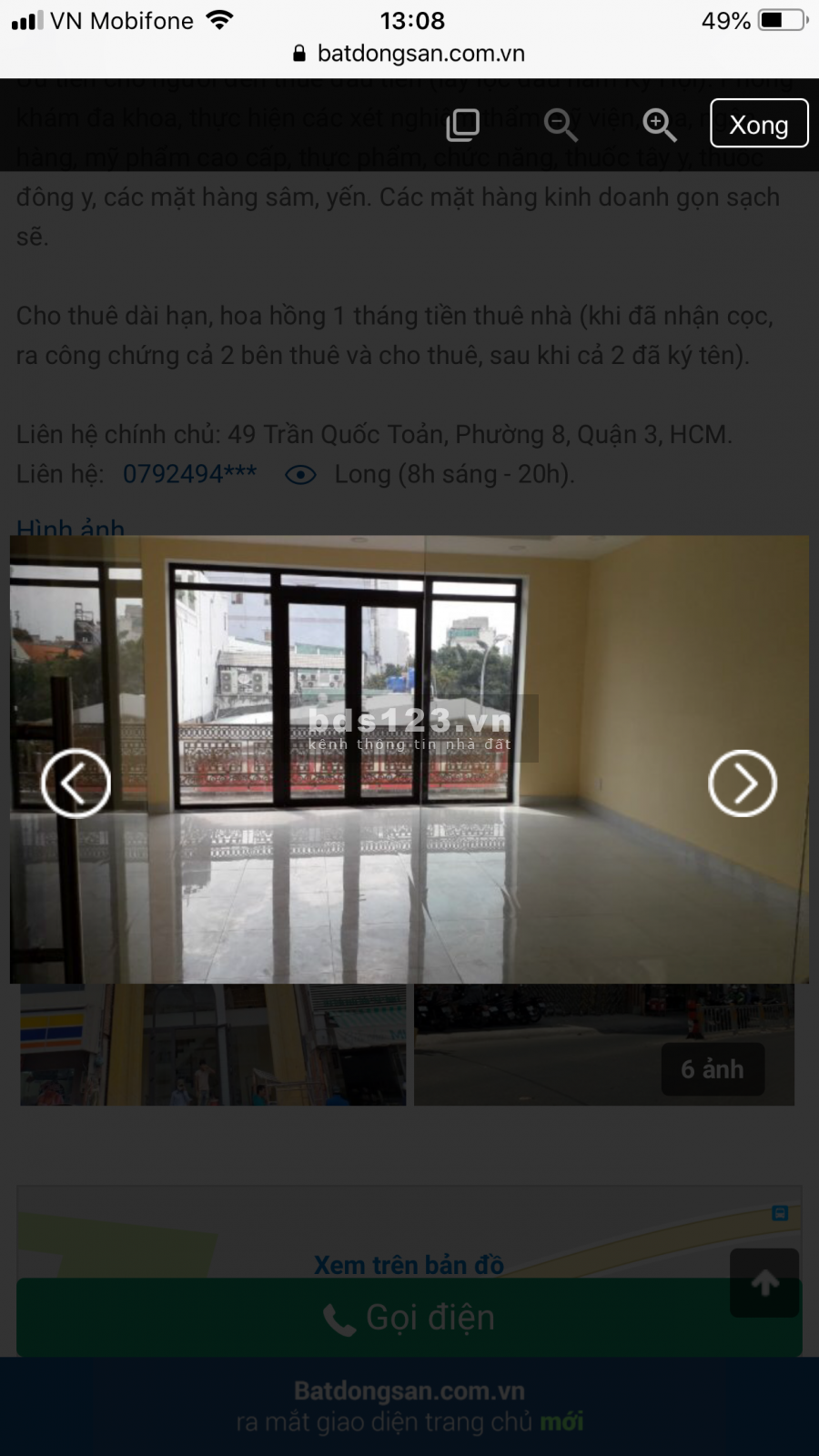Jump back to top of page
The height and width of the screenshot is (1456, 819).
click(x=764, y=1283)
